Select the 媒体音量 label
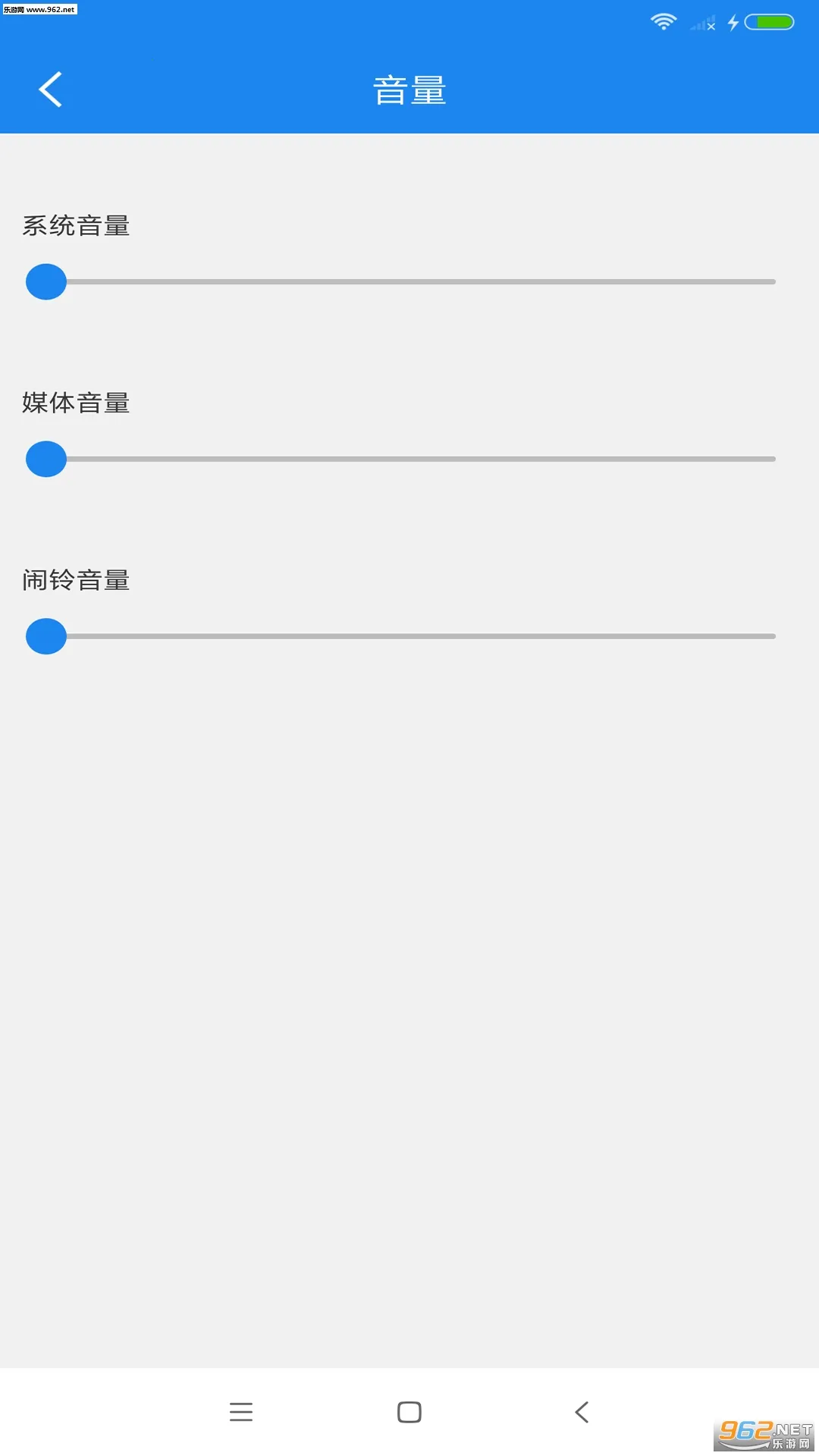The width and height of the screenshot is (819, 1456). click(76, 403)
